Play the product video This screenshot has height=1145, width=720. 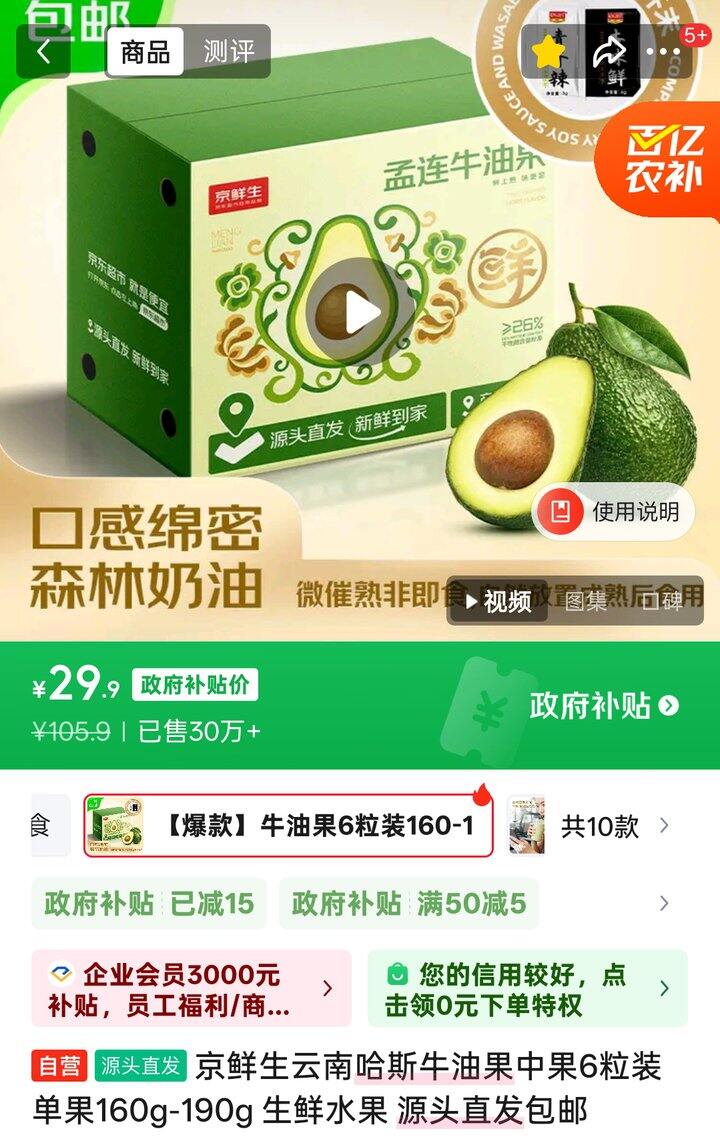[x=359, y=312]
